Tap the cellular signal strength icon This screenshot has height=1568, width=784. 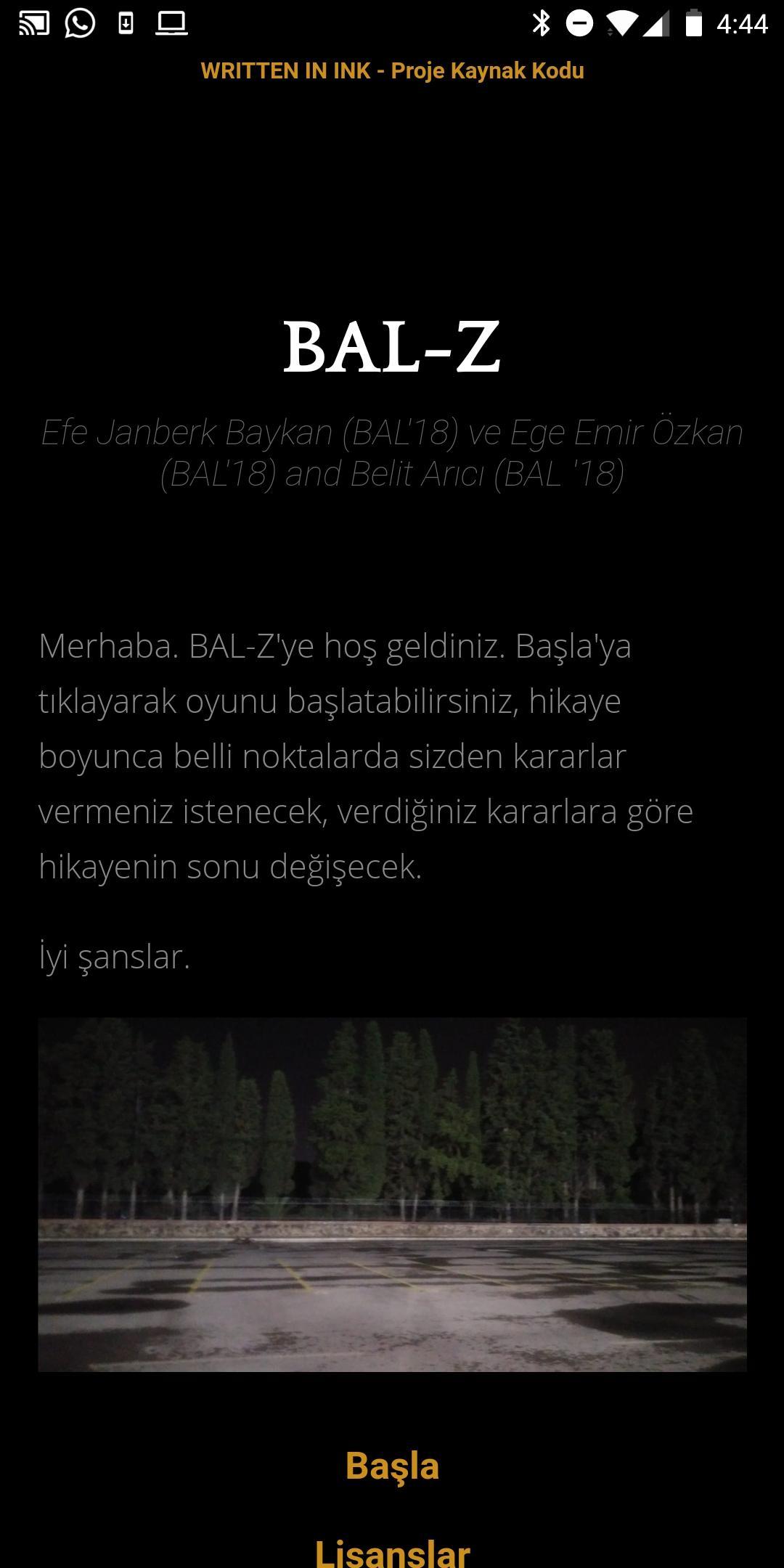click(656, 22)
